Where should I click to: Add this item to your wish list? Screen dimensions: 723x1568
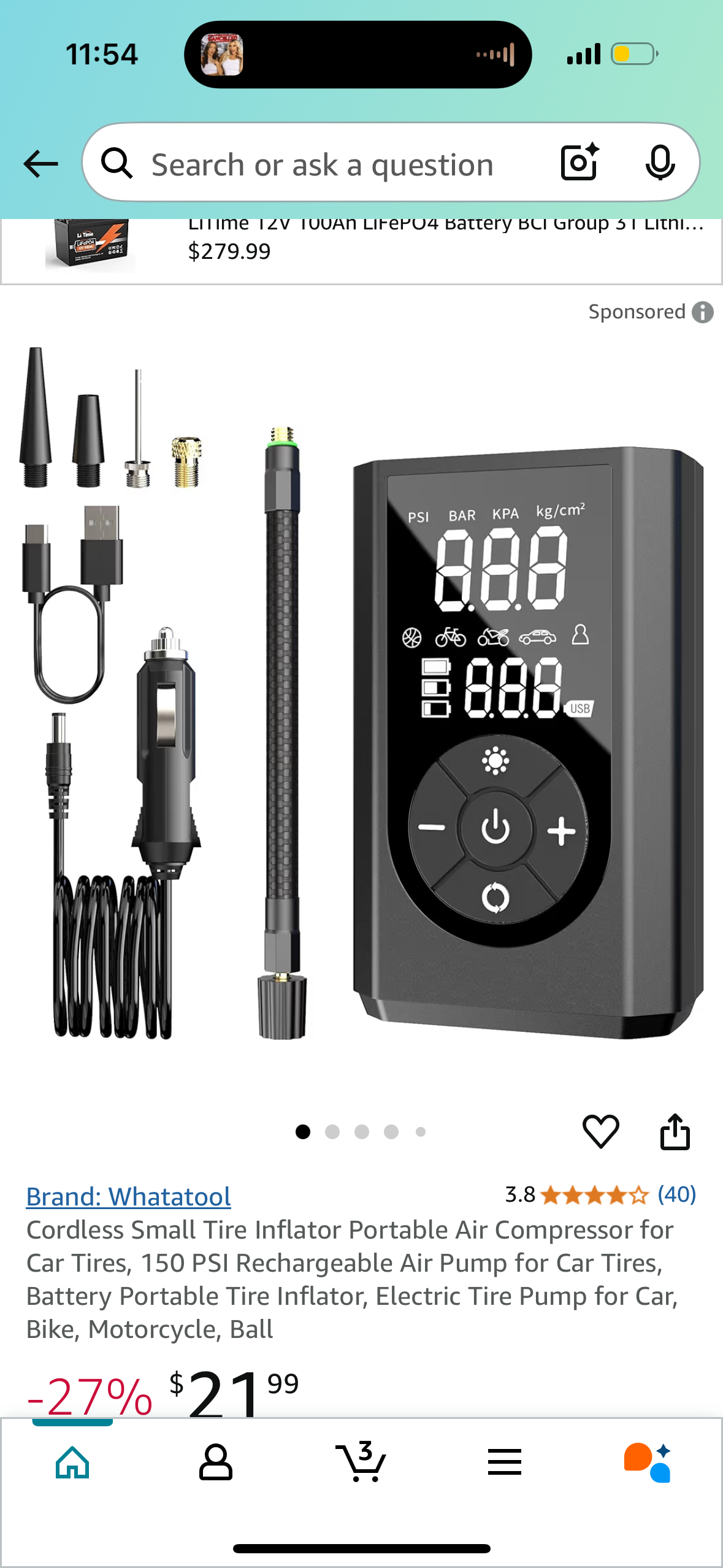click(600, 1131)
